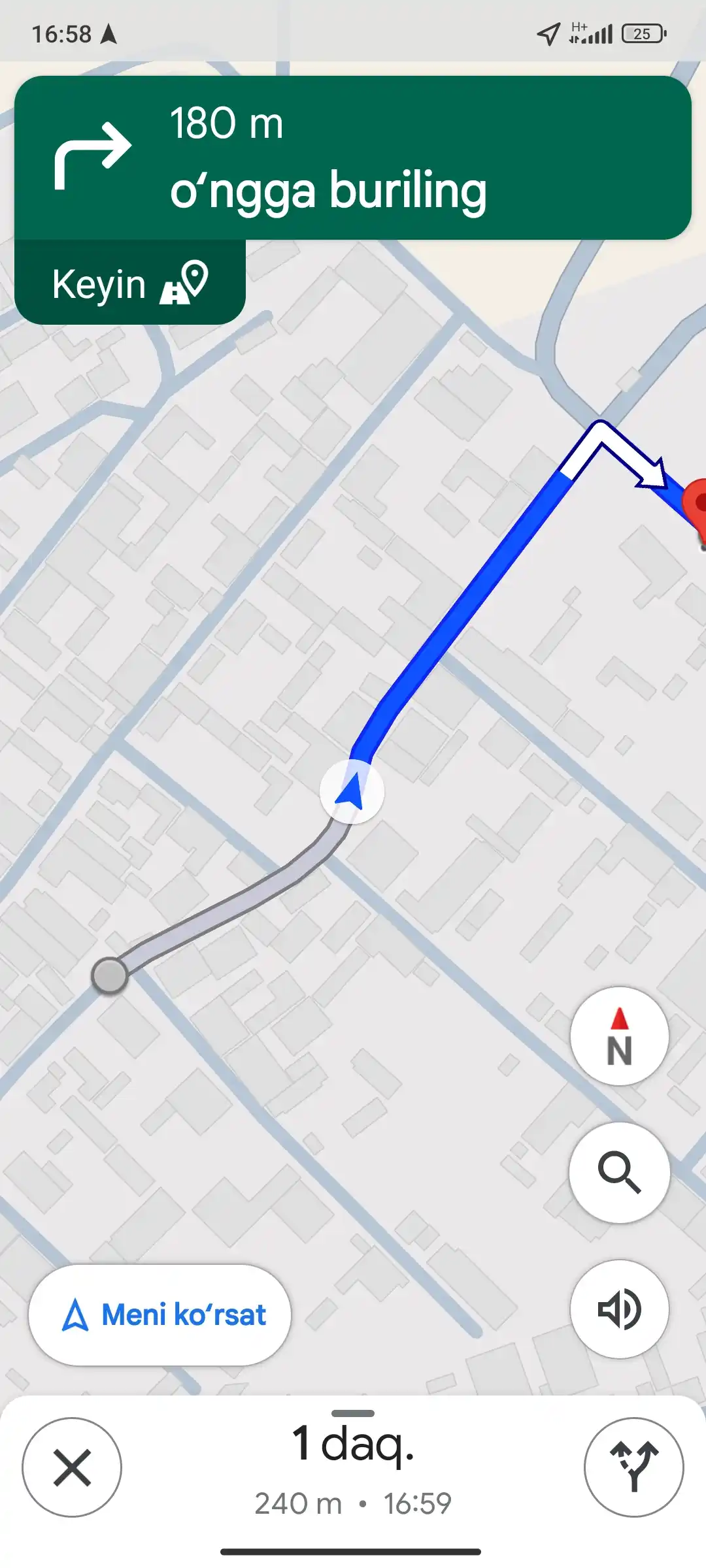
Task: Tap the compass north button
Action: (620, 1036)
